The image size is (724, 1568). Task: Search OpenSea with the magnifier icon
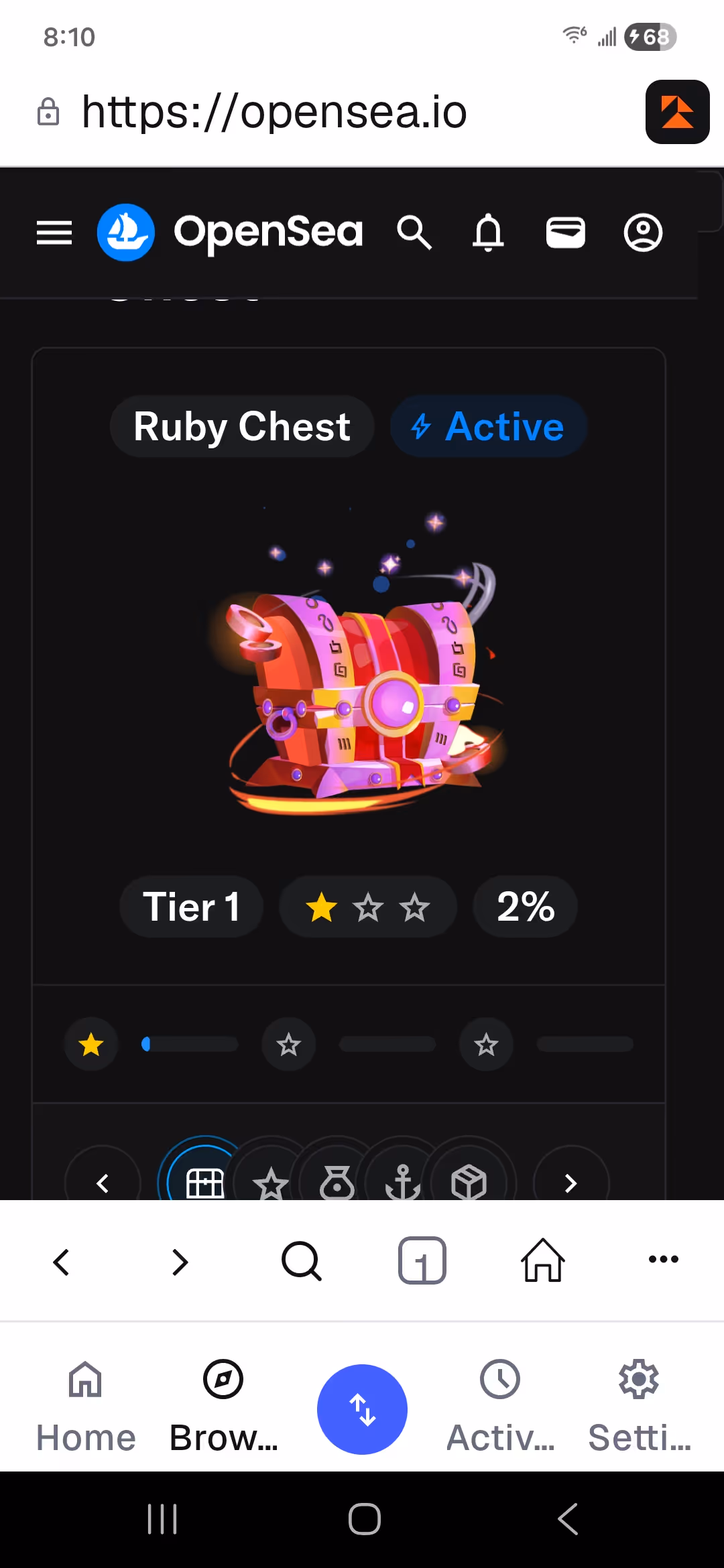414,233
